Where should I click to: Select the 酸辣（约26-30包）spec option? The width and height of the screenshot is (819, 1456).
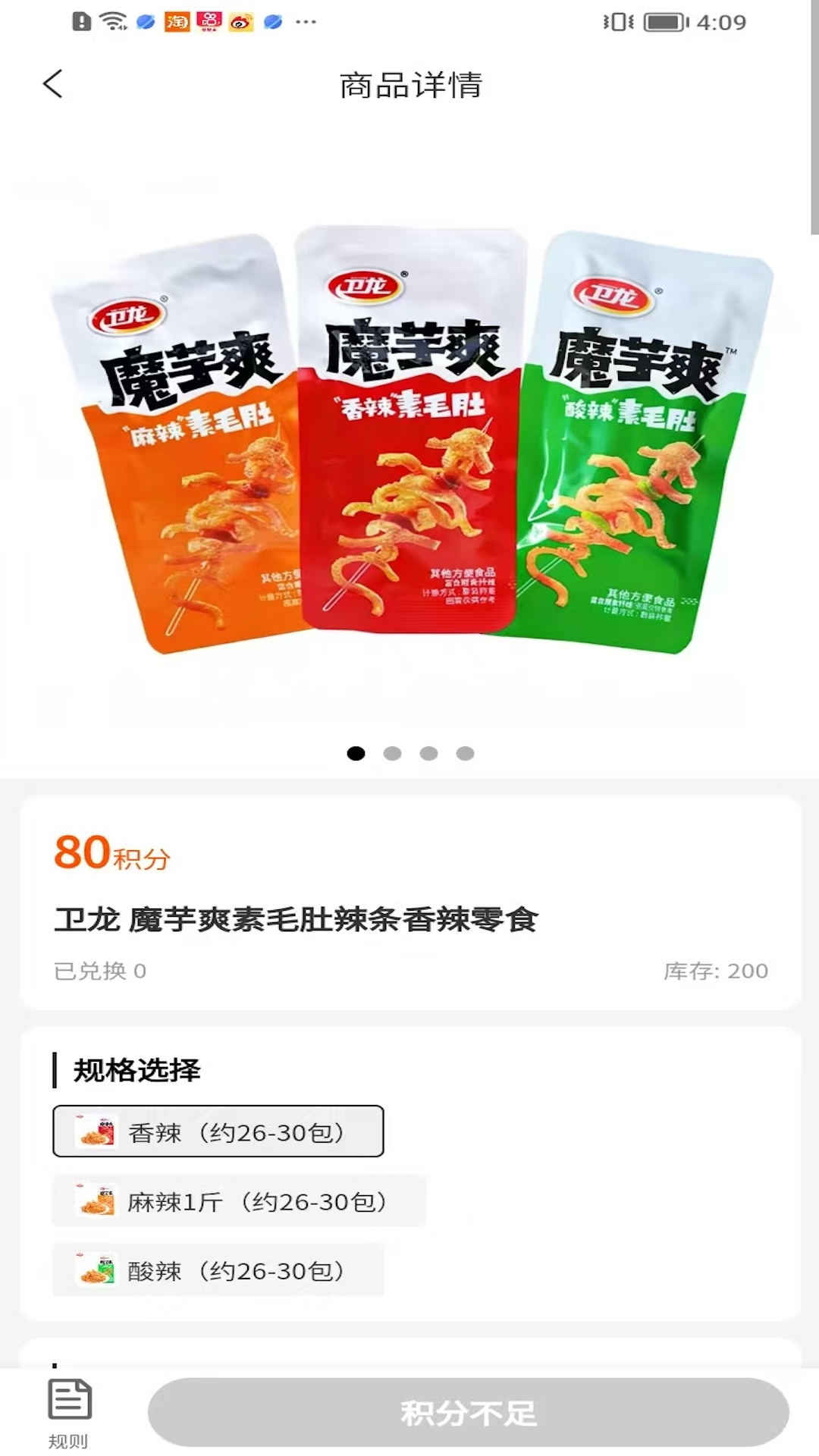point(220,1271)
